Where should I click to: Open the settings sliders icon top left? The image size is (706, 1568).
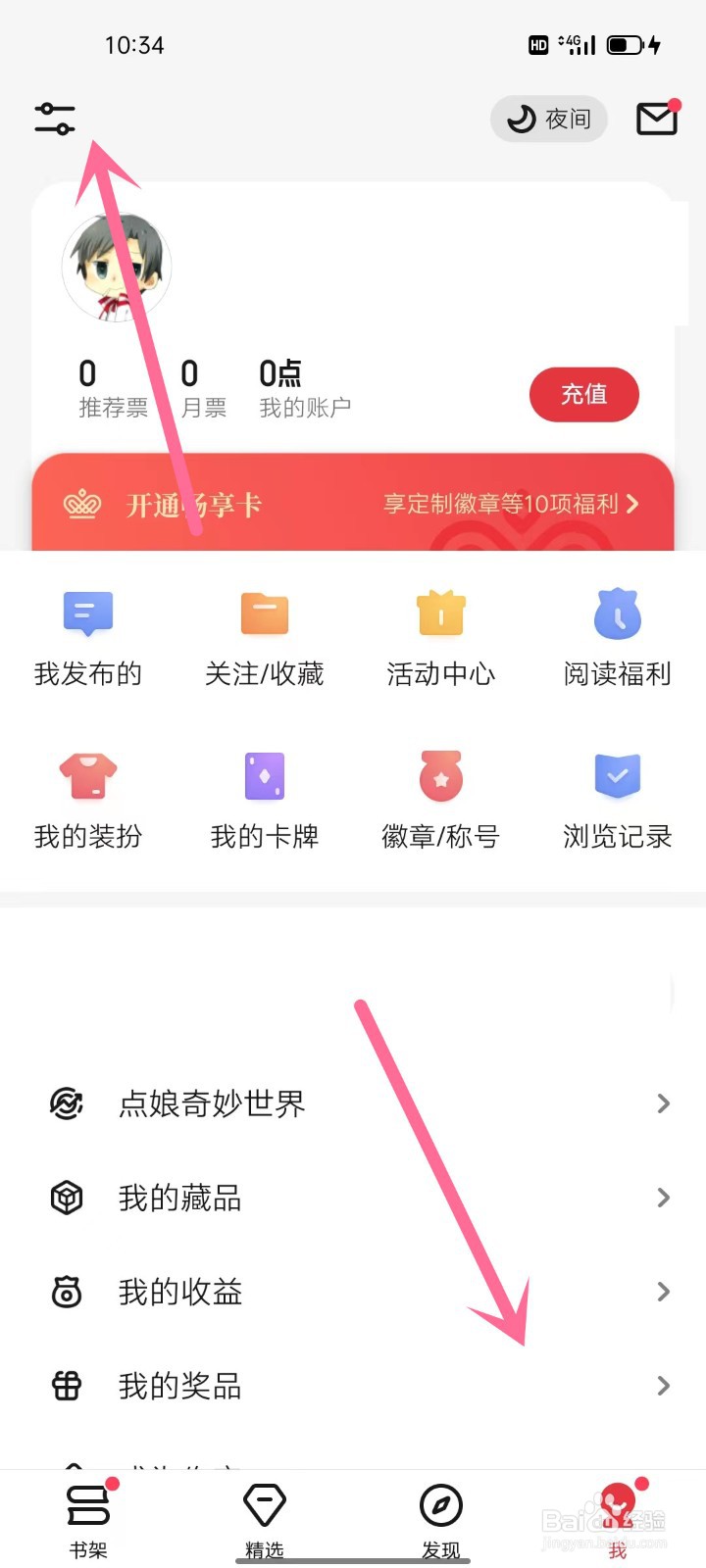[54, 118]
